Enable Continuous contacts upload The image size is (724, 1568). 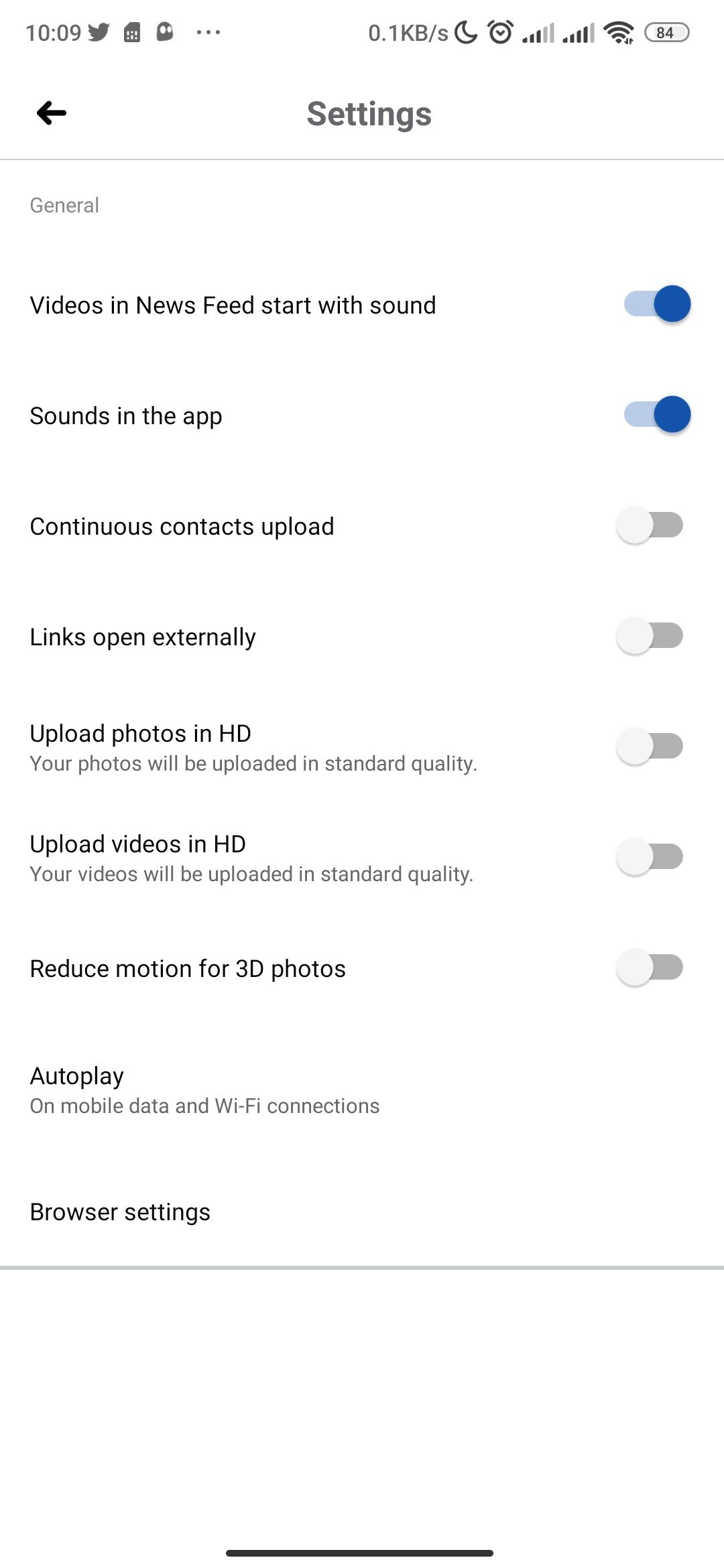650,526
